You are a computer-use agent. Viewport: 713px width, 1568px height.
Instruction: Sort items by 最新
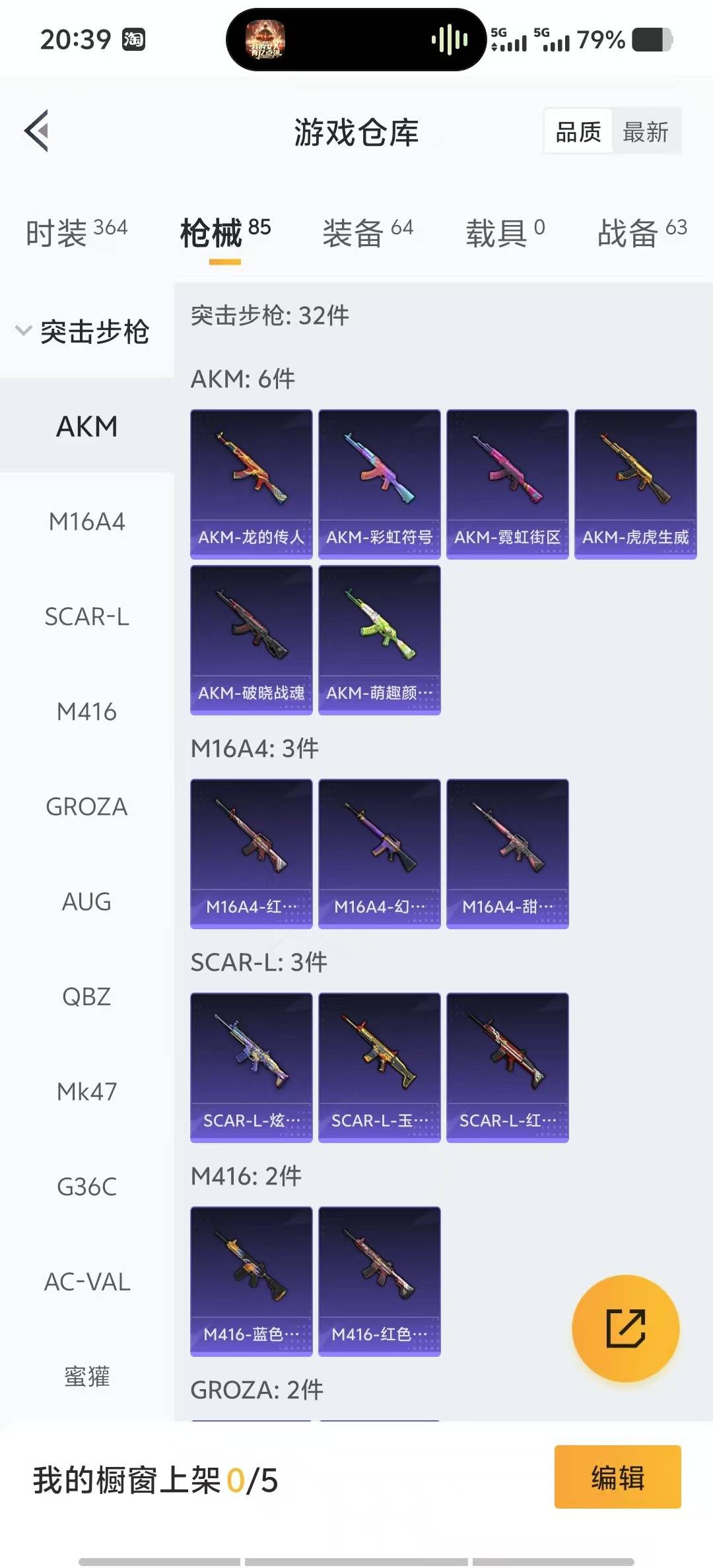coord(645,132)
